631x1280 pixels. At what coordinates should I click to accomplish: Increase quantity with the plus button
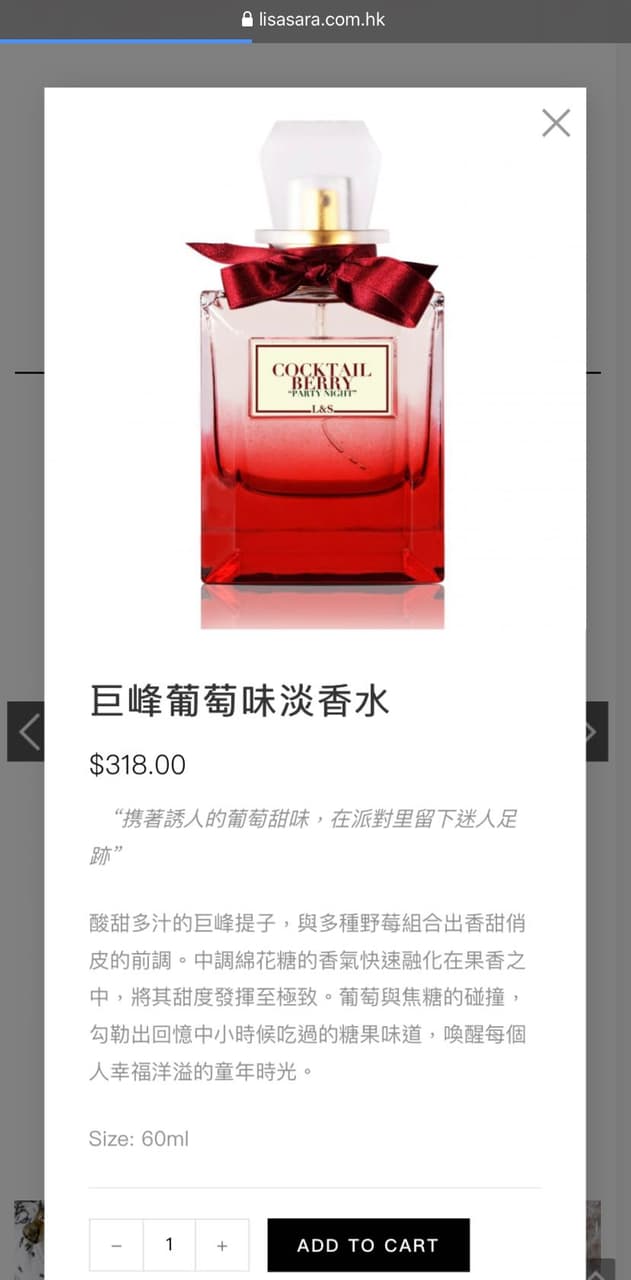pos(222,1245)
